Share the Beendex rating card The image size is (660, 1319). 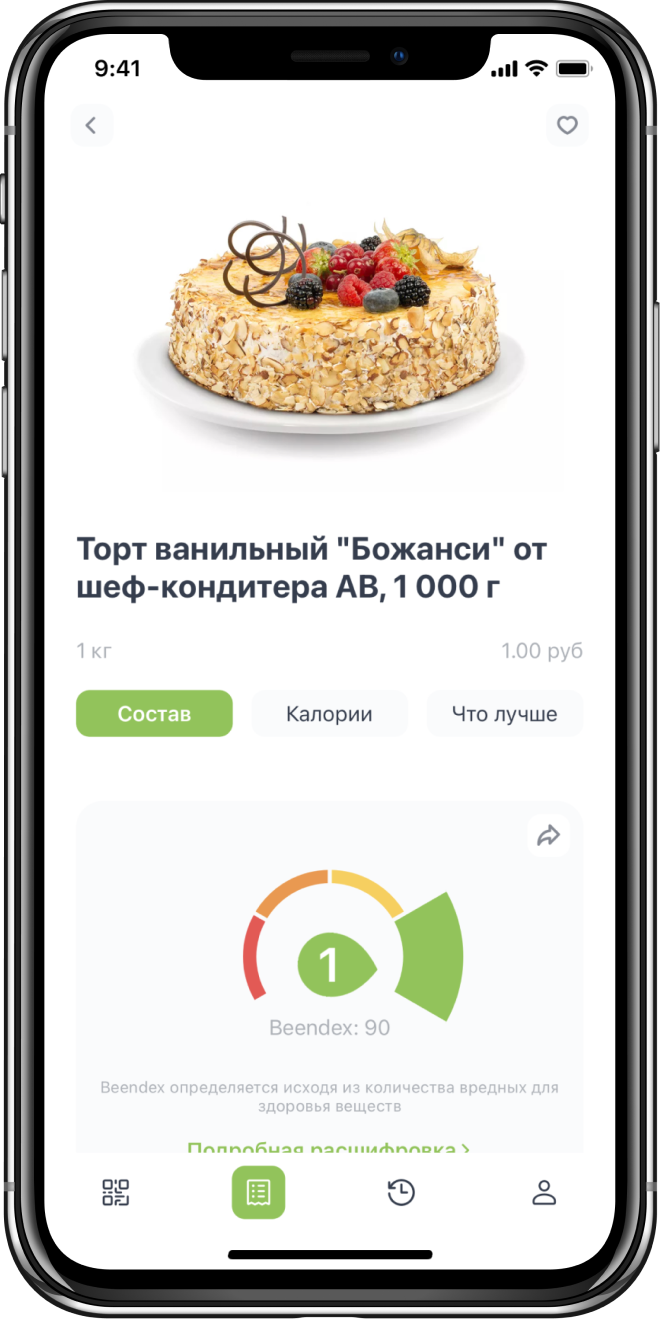(x=549, y=836)
